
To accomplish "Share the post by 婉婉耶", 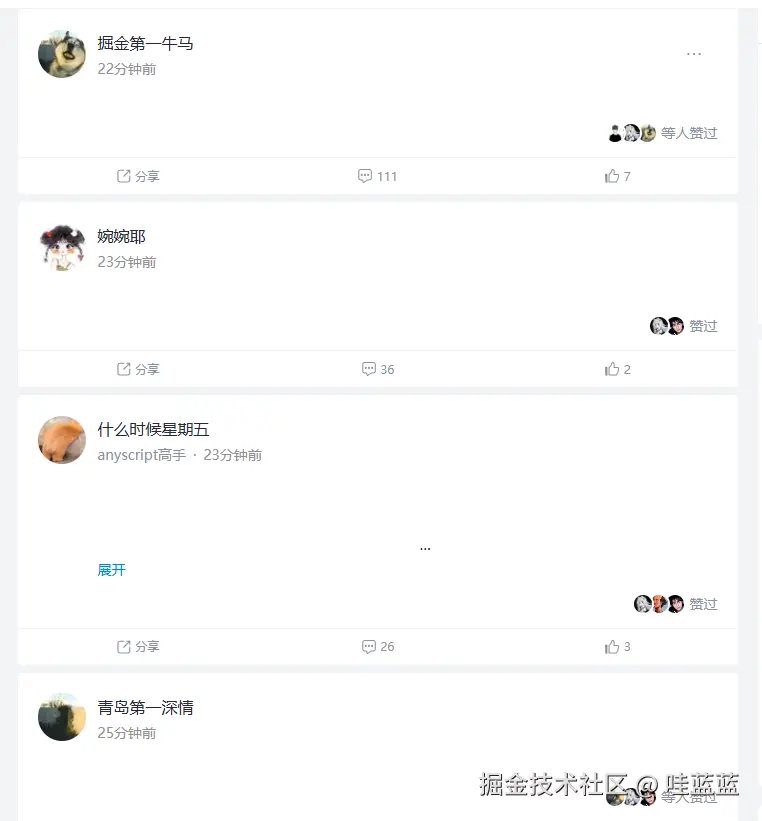I will coord(138,369).
